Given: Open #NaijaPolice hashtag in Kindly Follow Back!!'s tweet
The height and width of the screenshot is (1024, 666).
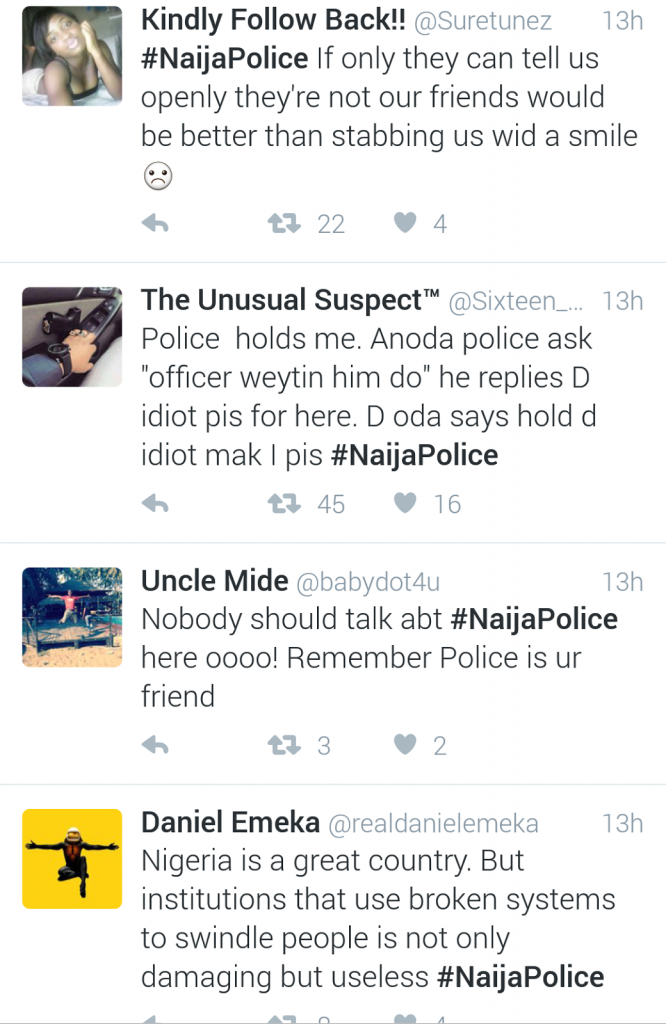Looking at the screenshot, I should 224,58.
